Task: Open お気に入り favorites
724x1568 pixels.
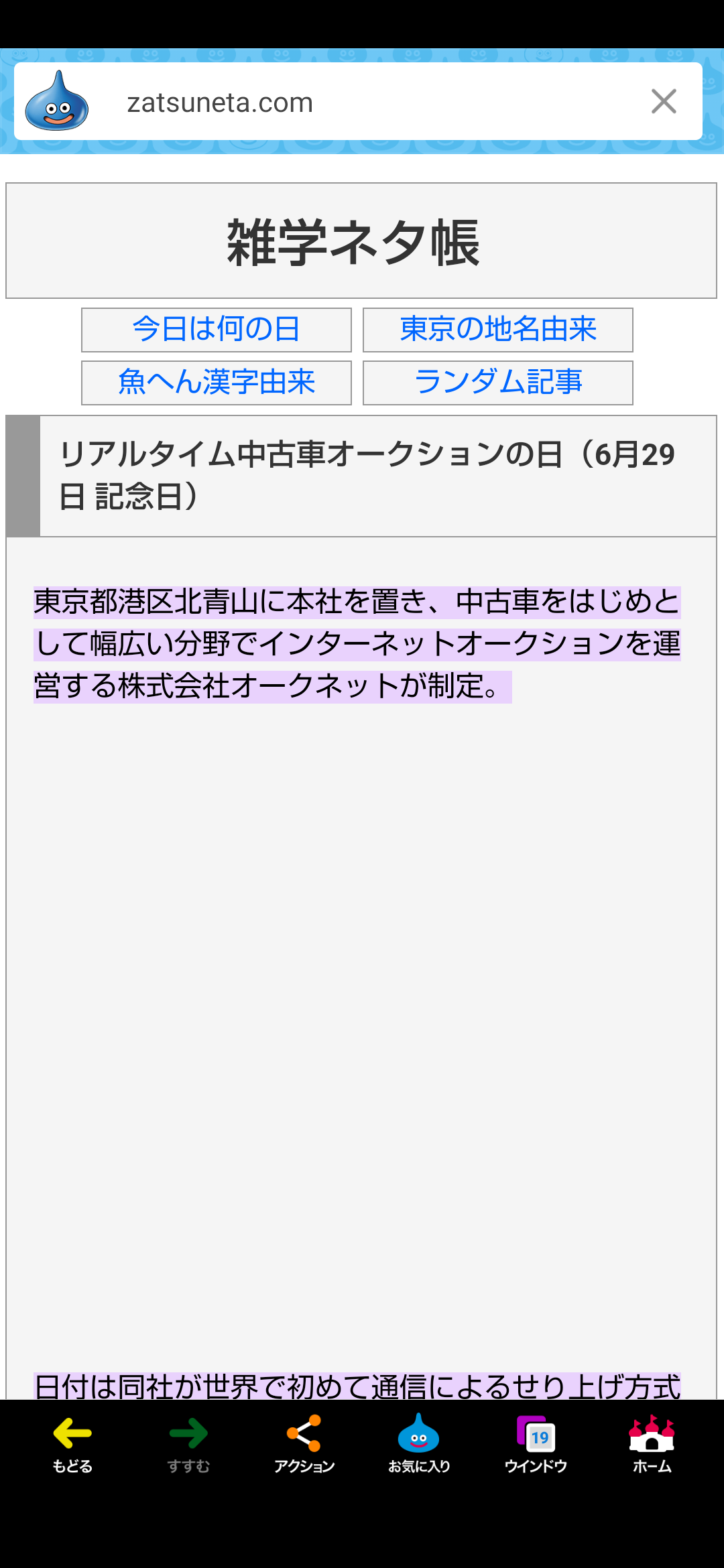Action: [x=419, y=1445]
